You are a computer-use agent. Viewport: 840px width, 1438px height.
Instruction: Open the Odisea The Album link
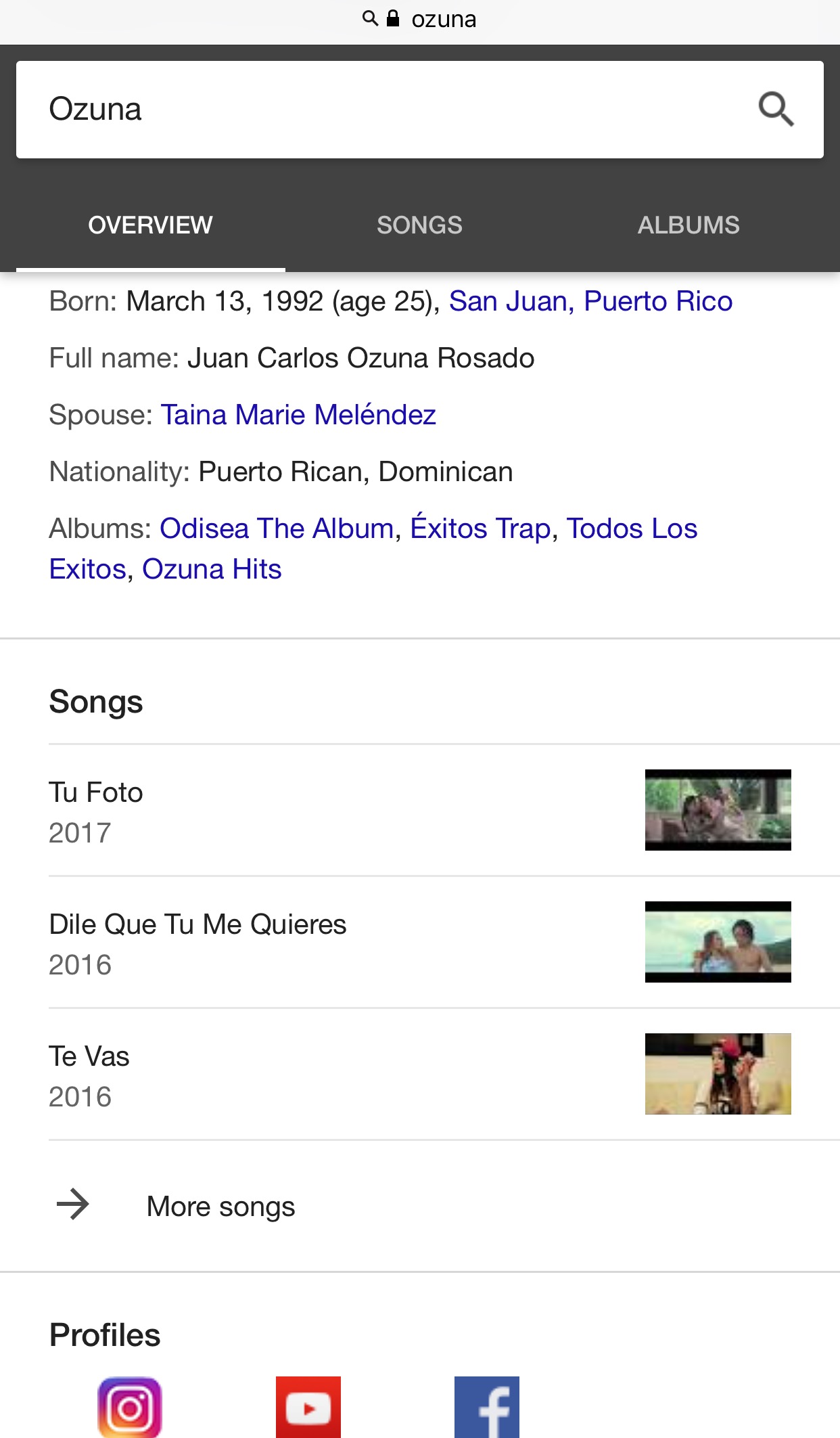pos(277,529)
